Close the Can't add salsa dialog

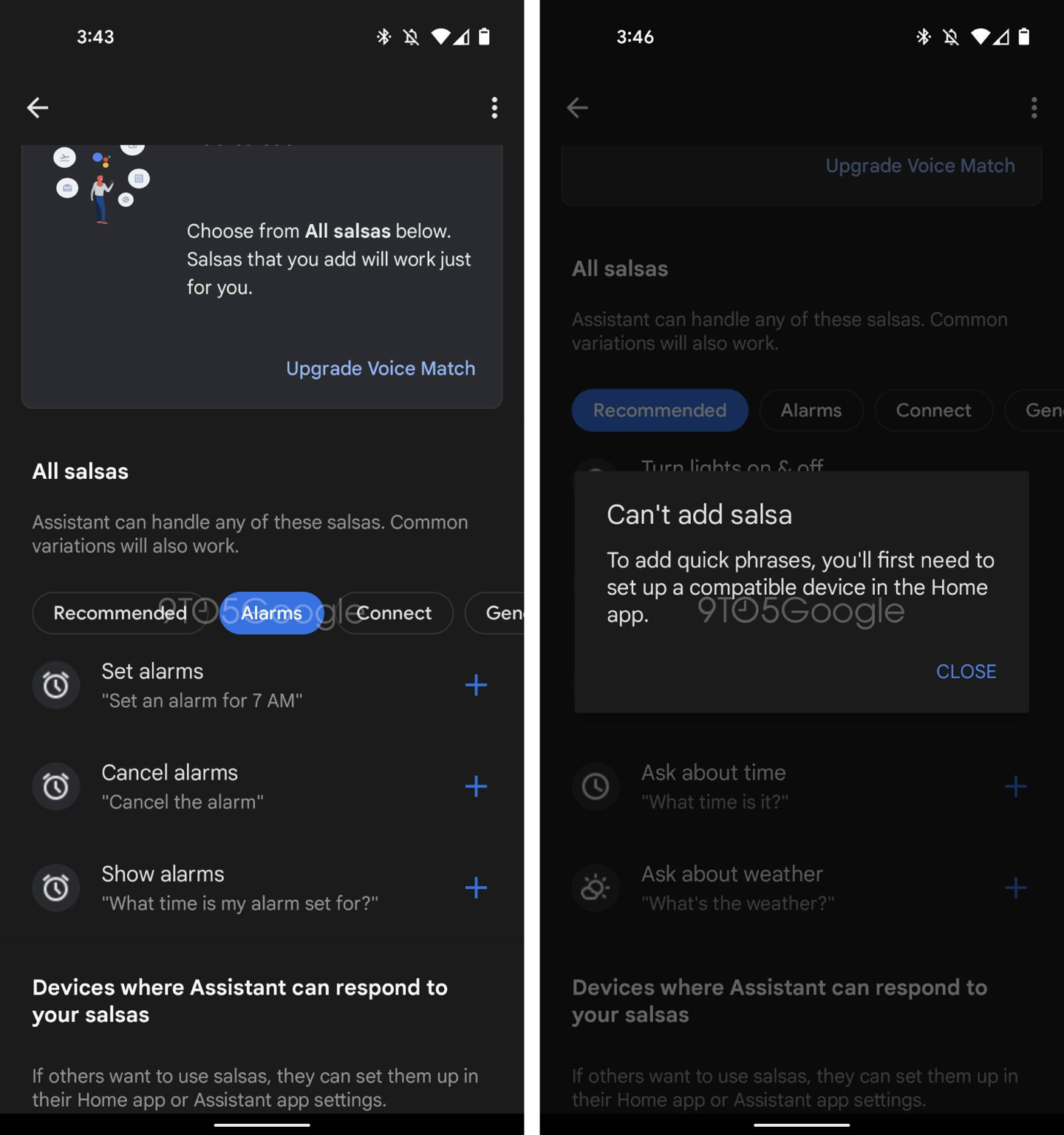point(966,671)
